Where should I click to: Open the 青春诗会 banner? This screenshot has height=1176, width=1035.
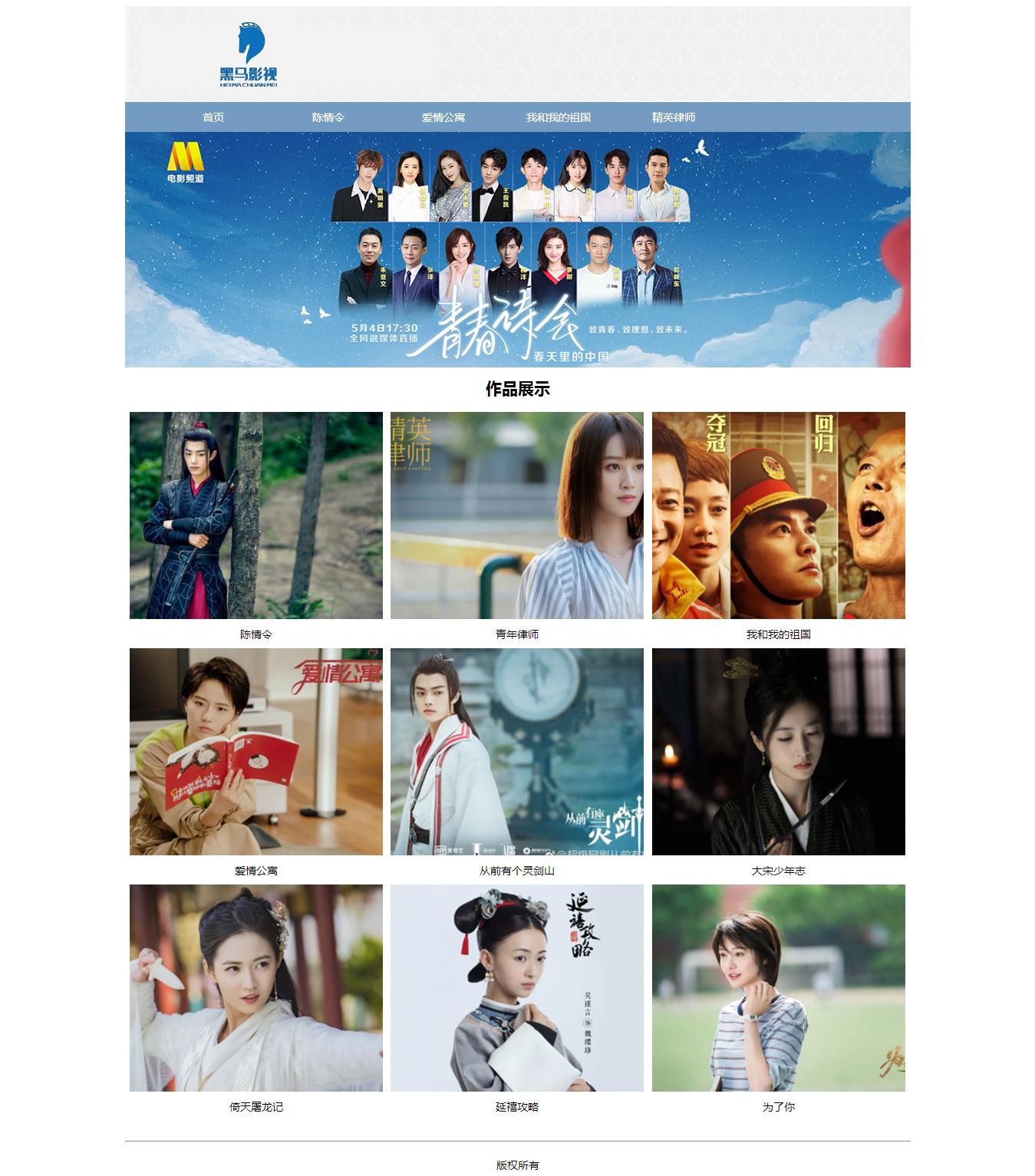517,249
